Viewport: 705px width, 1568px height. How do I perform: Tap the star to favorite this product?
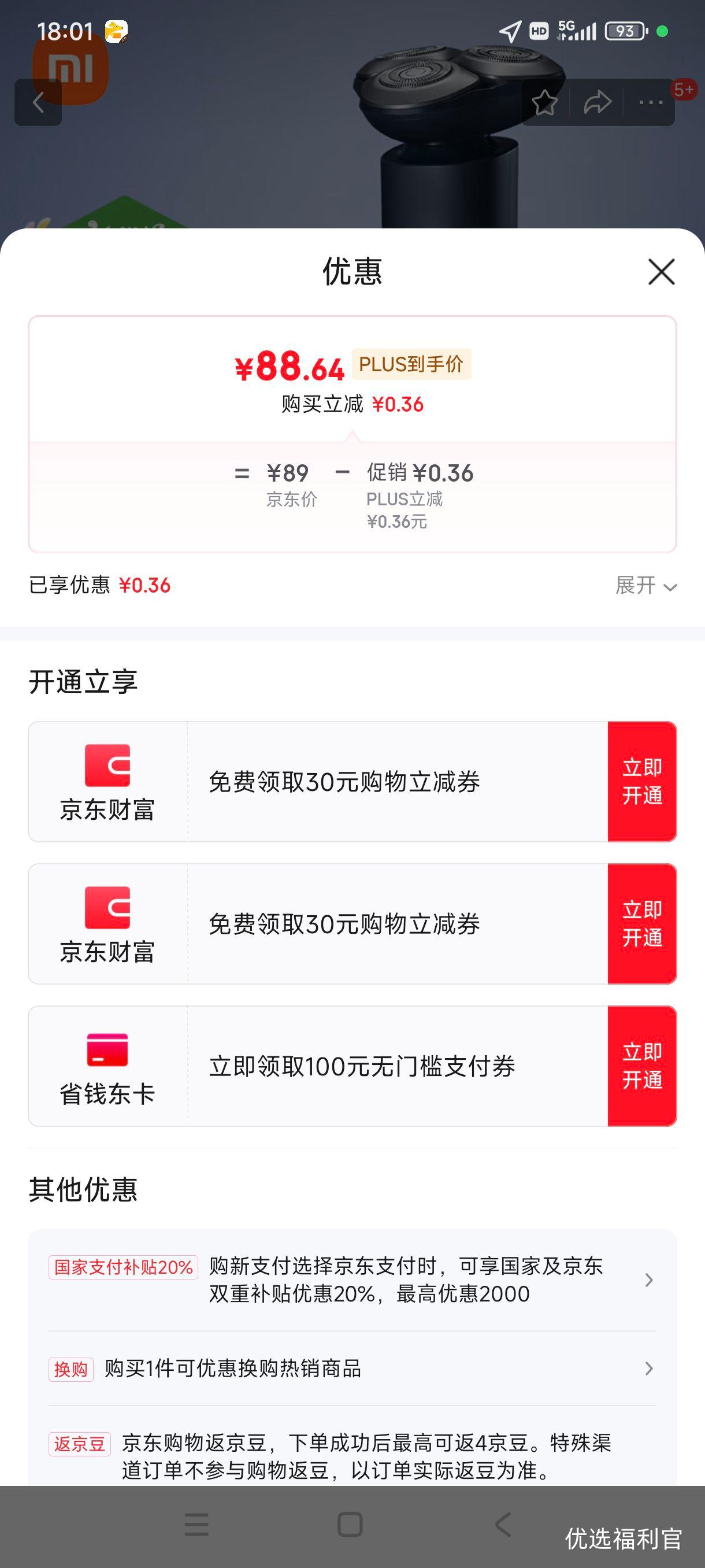(546, 102)
